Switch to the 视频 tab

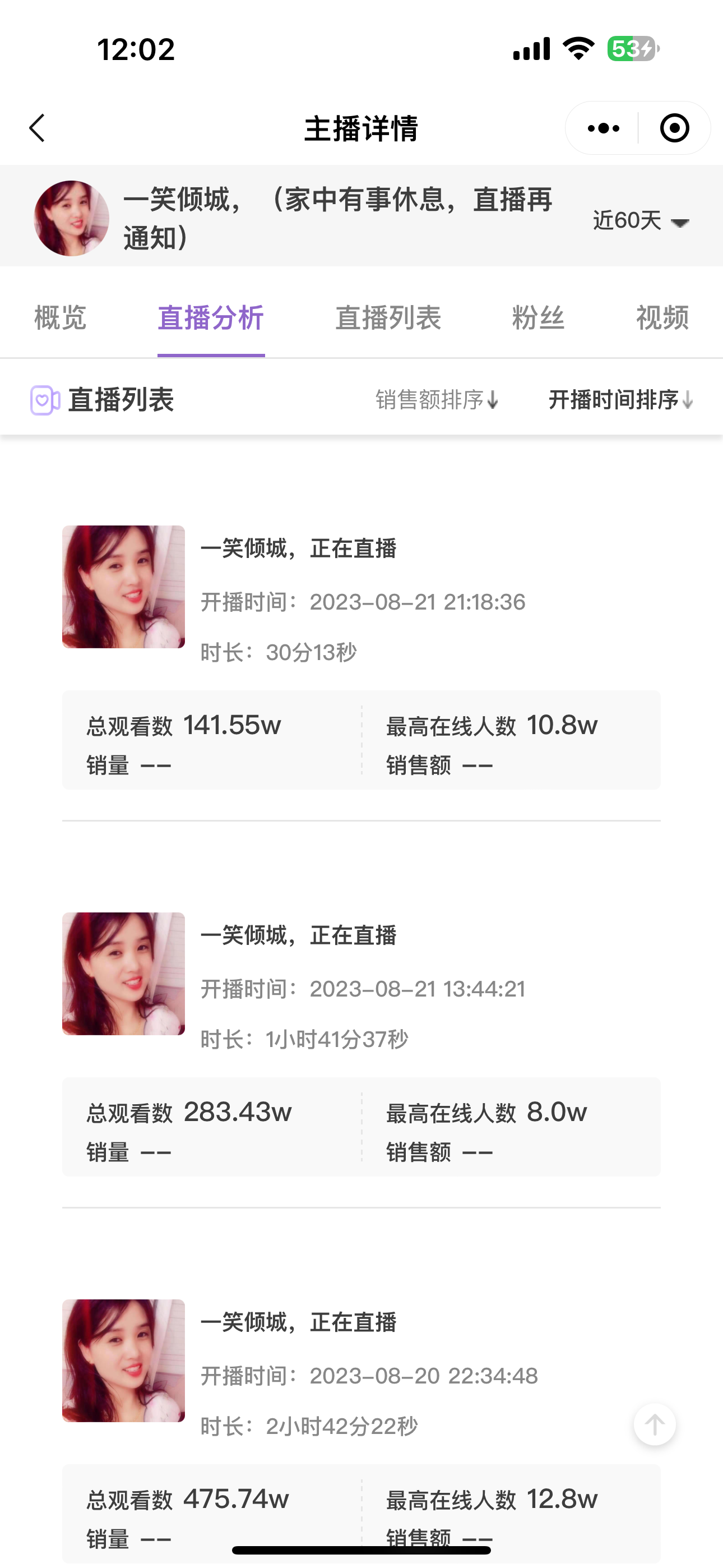tap(662, 318)
